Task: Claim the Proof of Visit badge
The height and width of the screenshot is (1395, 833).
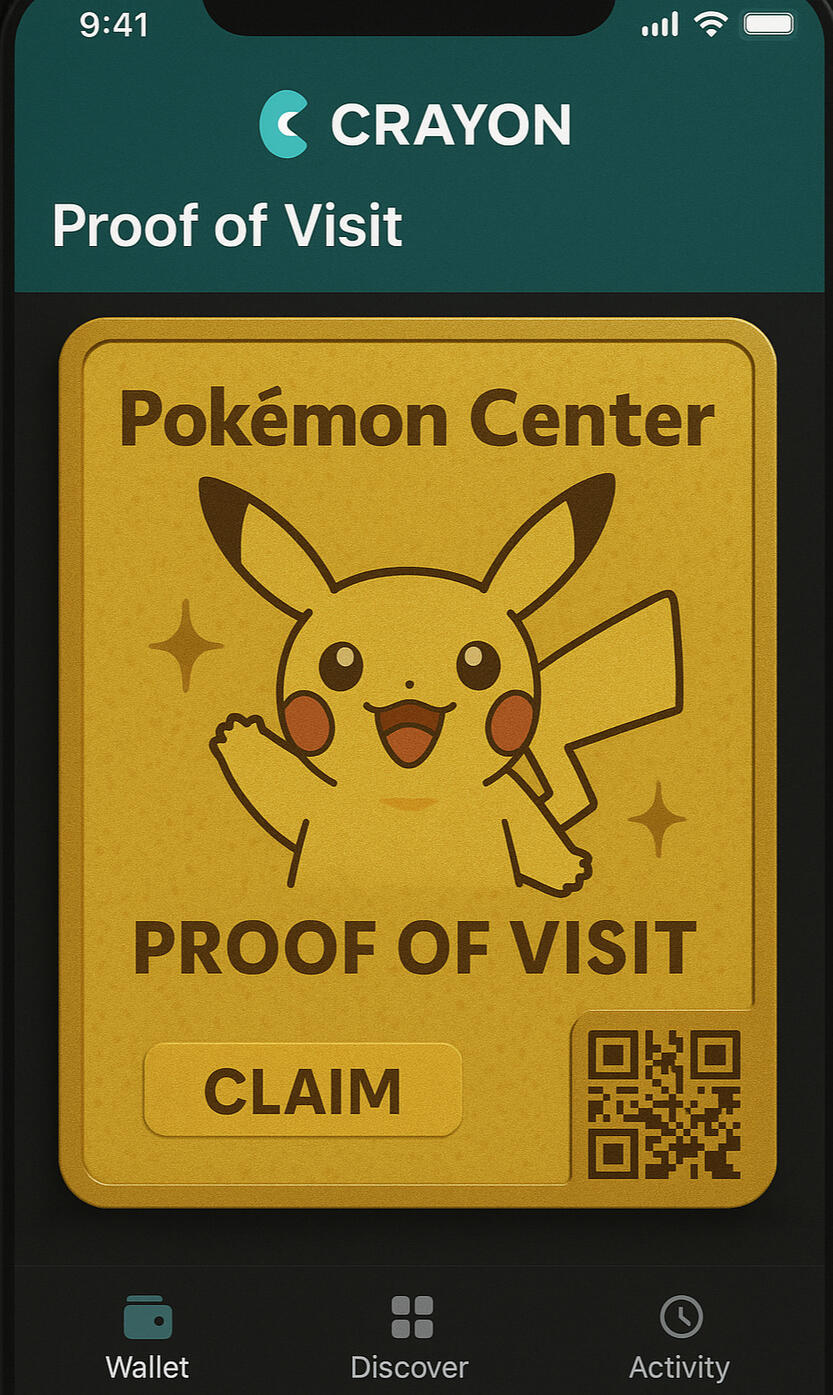Action: [x=303, y=1090]
